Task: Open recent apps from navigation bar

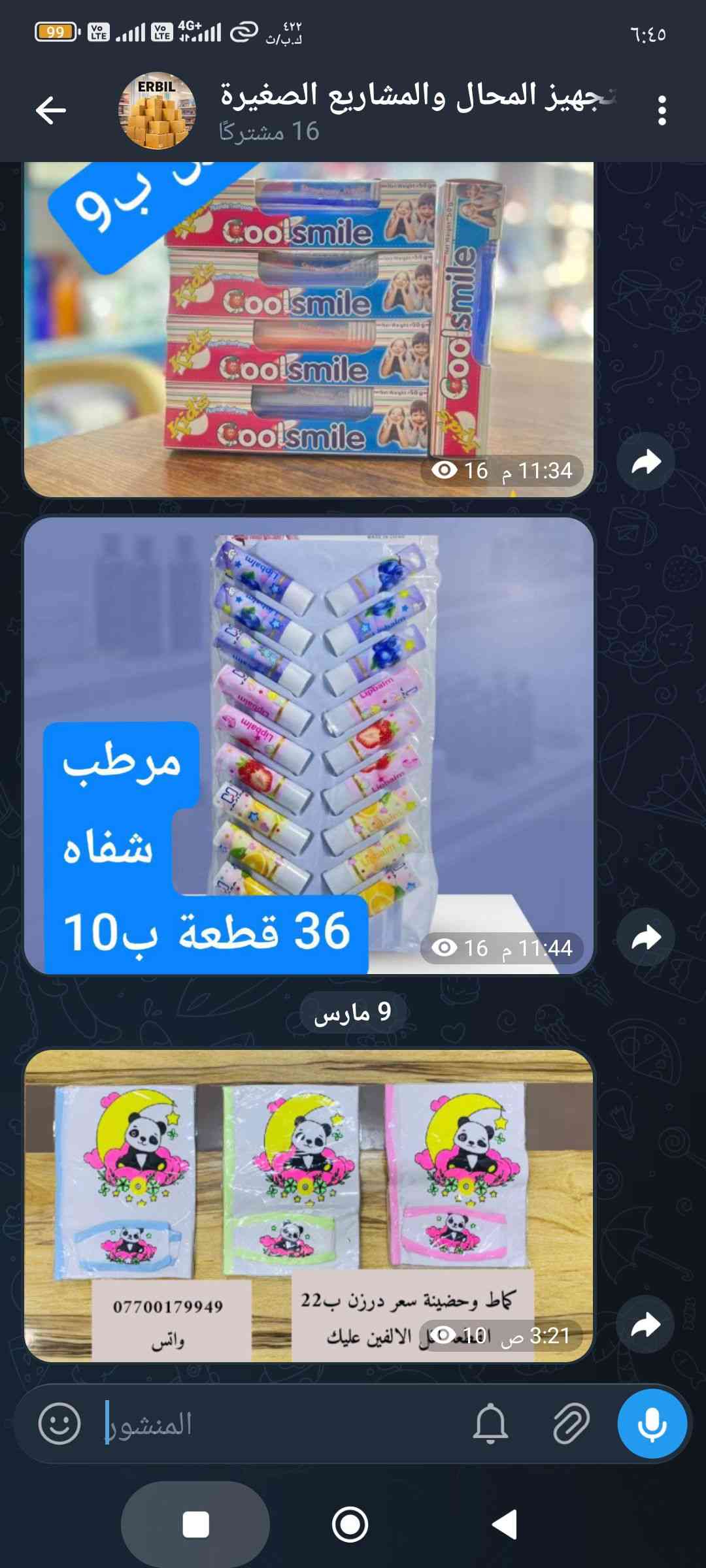Action: click(x=195, y=1524)
